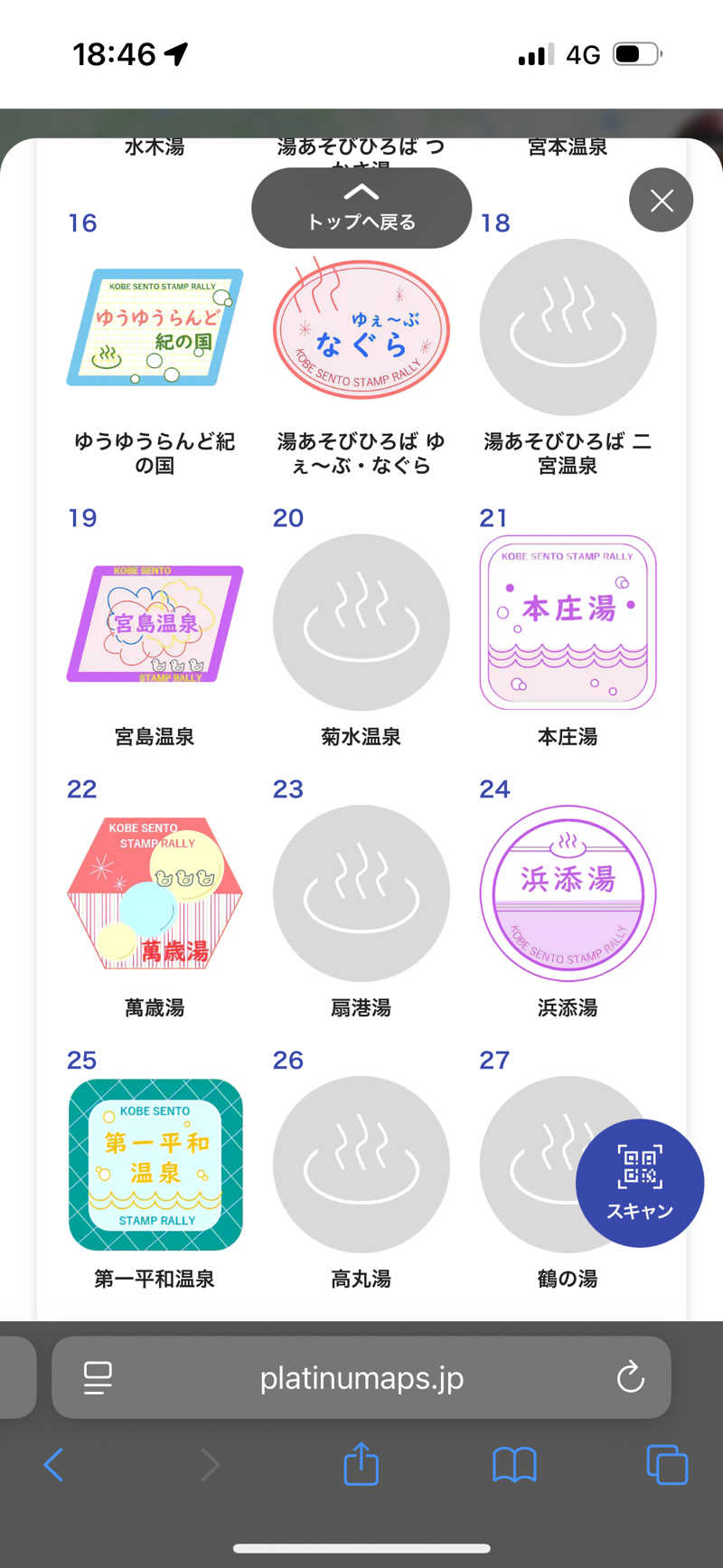
Task: Select the ゆうゆうらんど紀の国 stamp
Action: [155, 327]
